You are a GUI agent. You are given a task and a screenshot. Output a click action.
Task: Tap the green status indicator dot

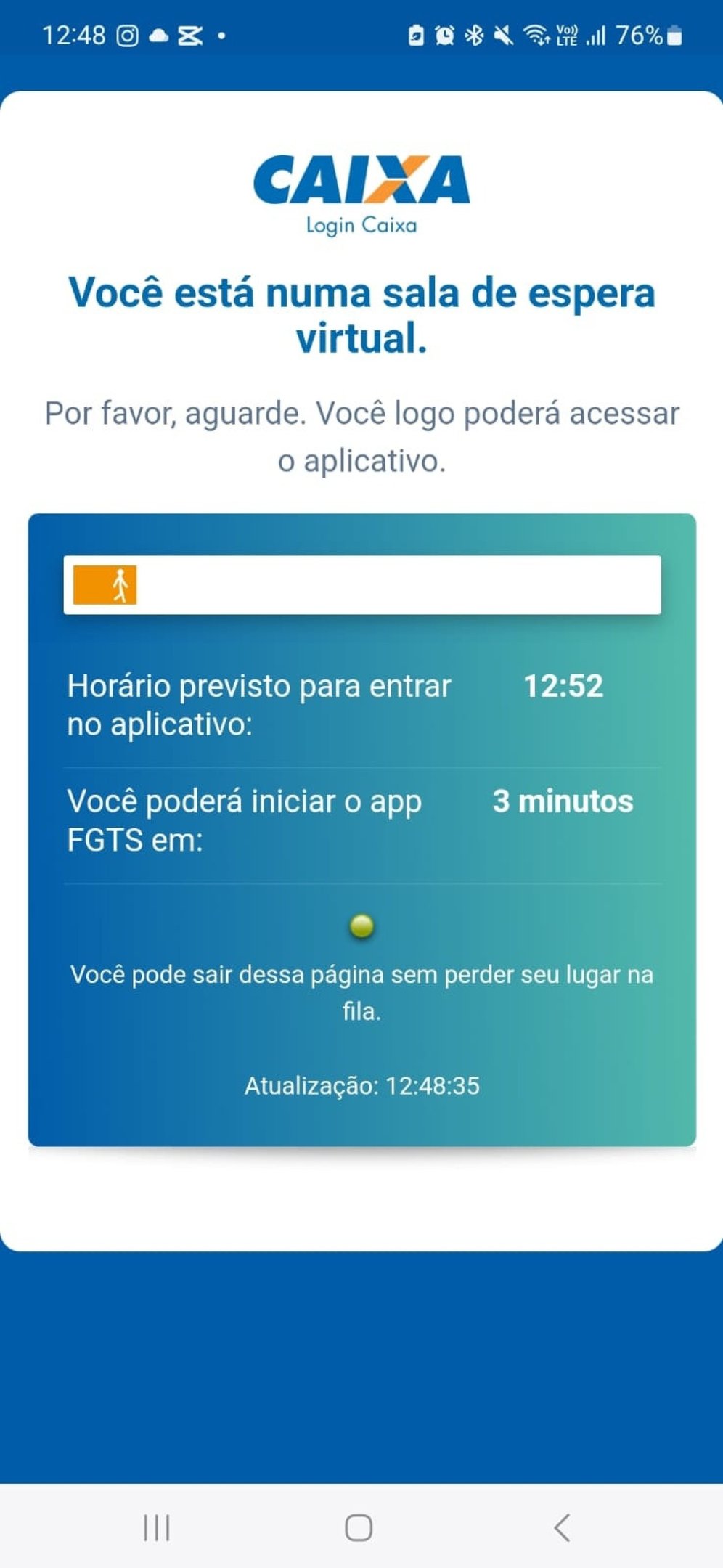362,925
